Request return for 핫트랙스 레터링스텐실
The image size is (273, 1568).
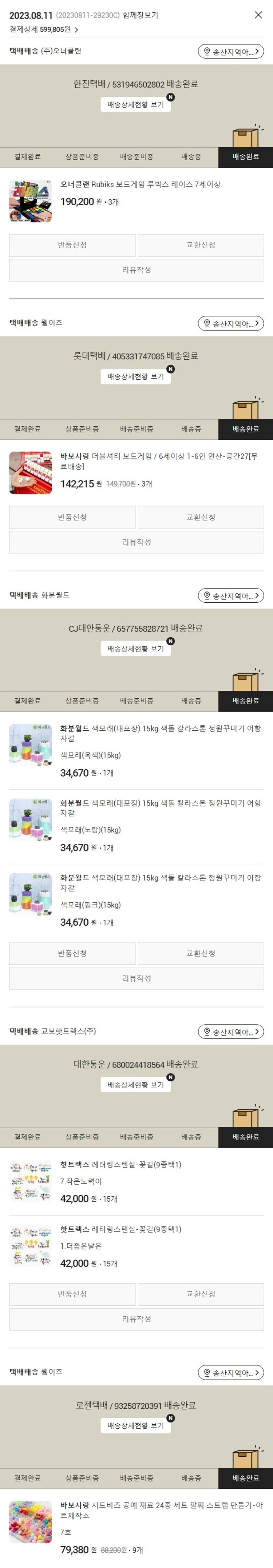click(x=72, y=1294)
